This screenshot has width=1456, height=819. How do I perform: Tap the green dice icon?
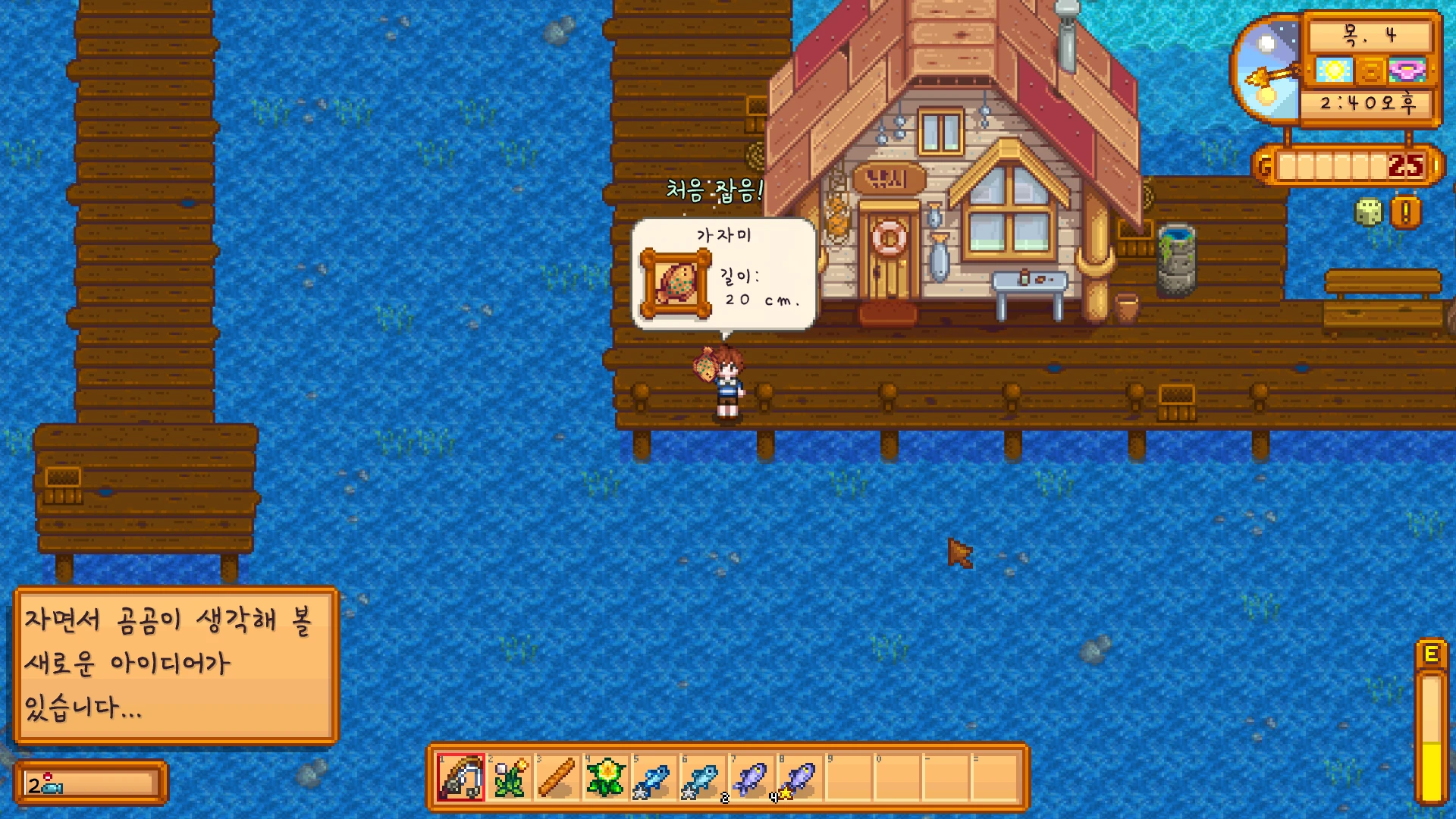[x=1368, y=212]
